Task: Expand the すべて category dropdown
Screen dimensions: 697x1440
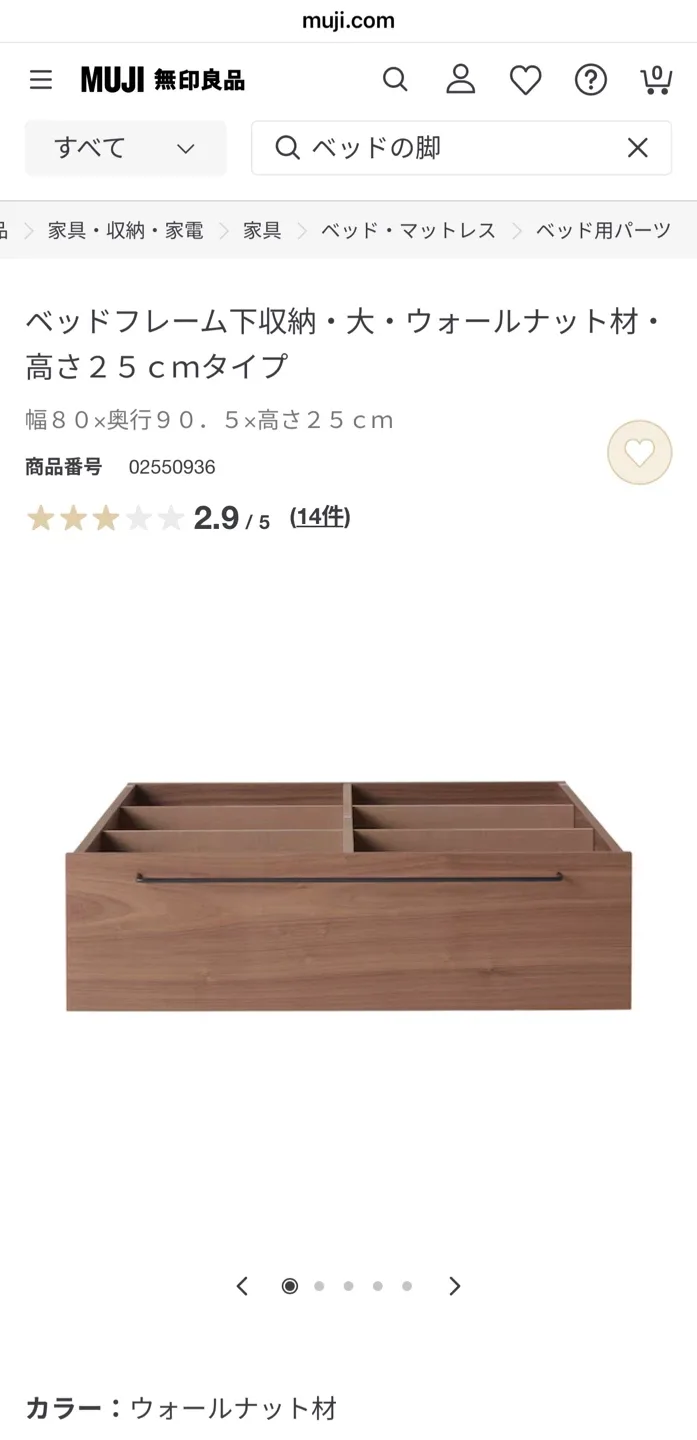Action: pyautogui.click(x=126, y=148)
